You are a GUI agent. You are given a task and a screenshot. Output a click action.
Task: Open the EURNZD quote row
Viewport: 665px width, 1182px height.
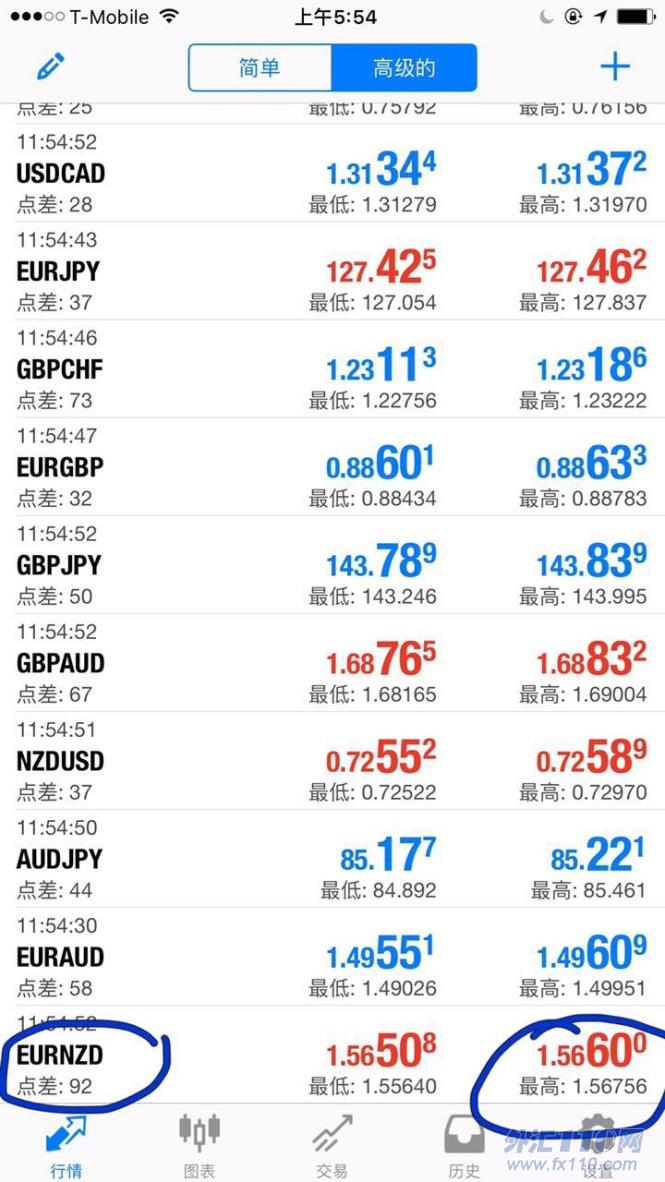(332, 1055)
